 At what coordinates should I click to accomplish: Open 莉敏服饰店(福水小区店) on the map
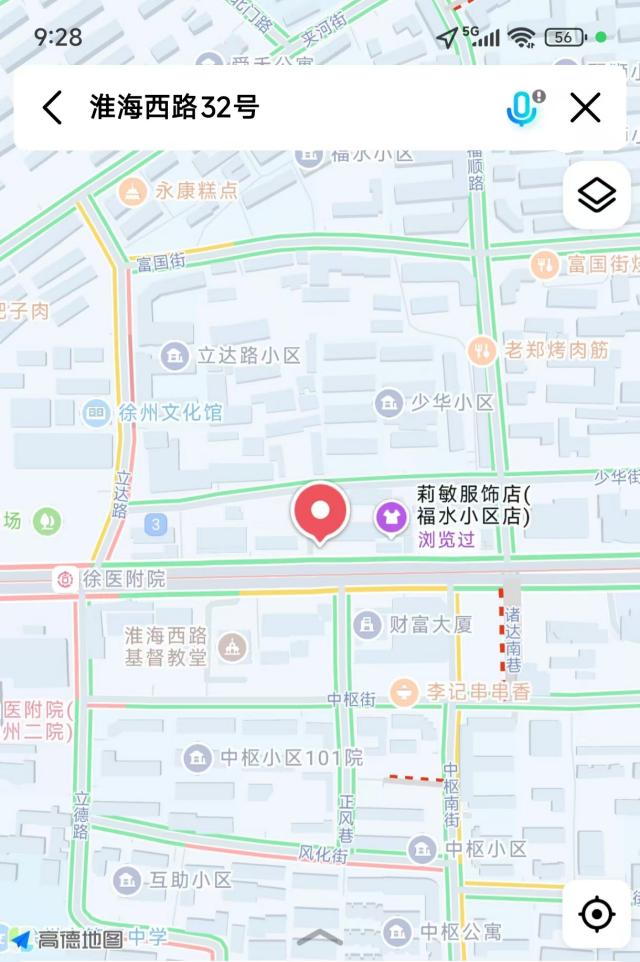392,517
